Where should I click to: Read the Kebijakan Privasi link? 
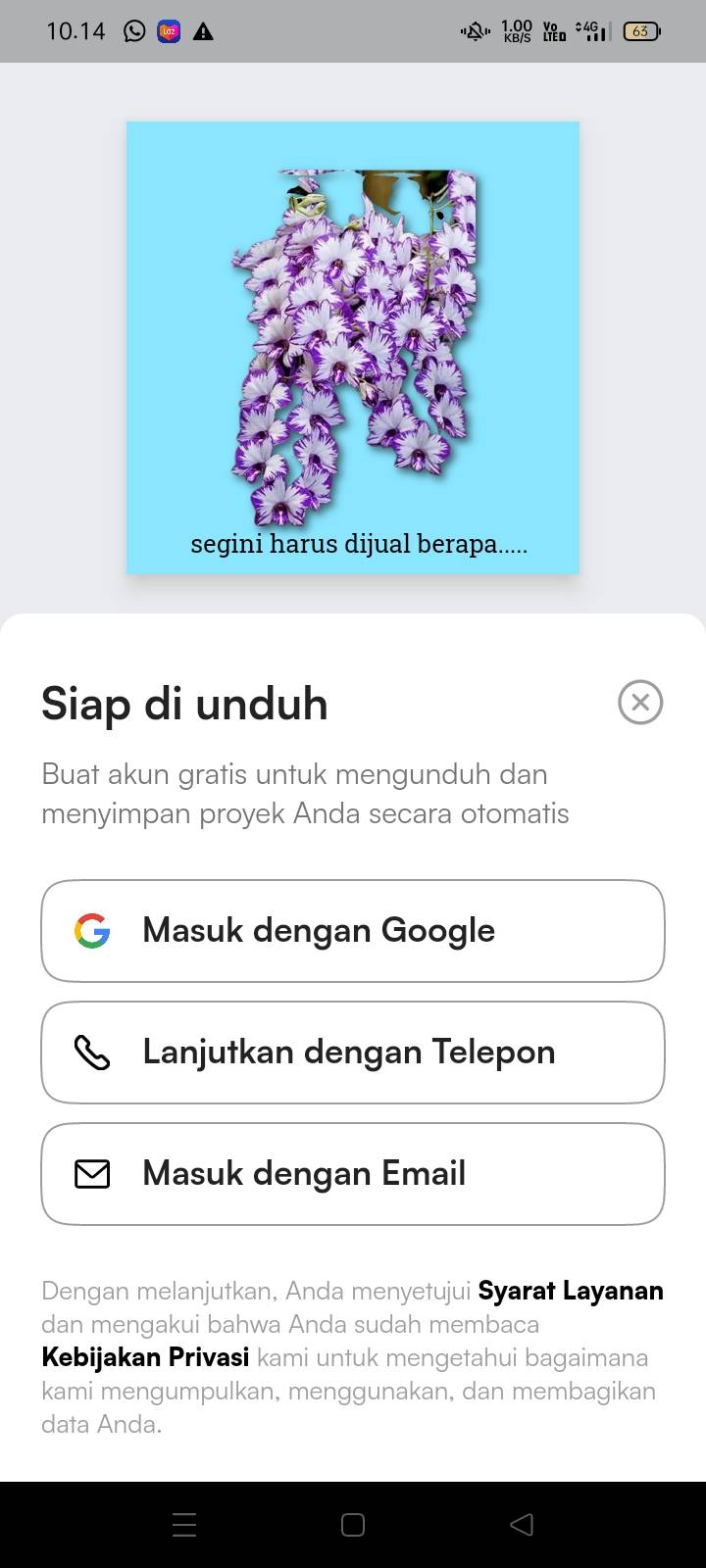[x=145, y=1357]
